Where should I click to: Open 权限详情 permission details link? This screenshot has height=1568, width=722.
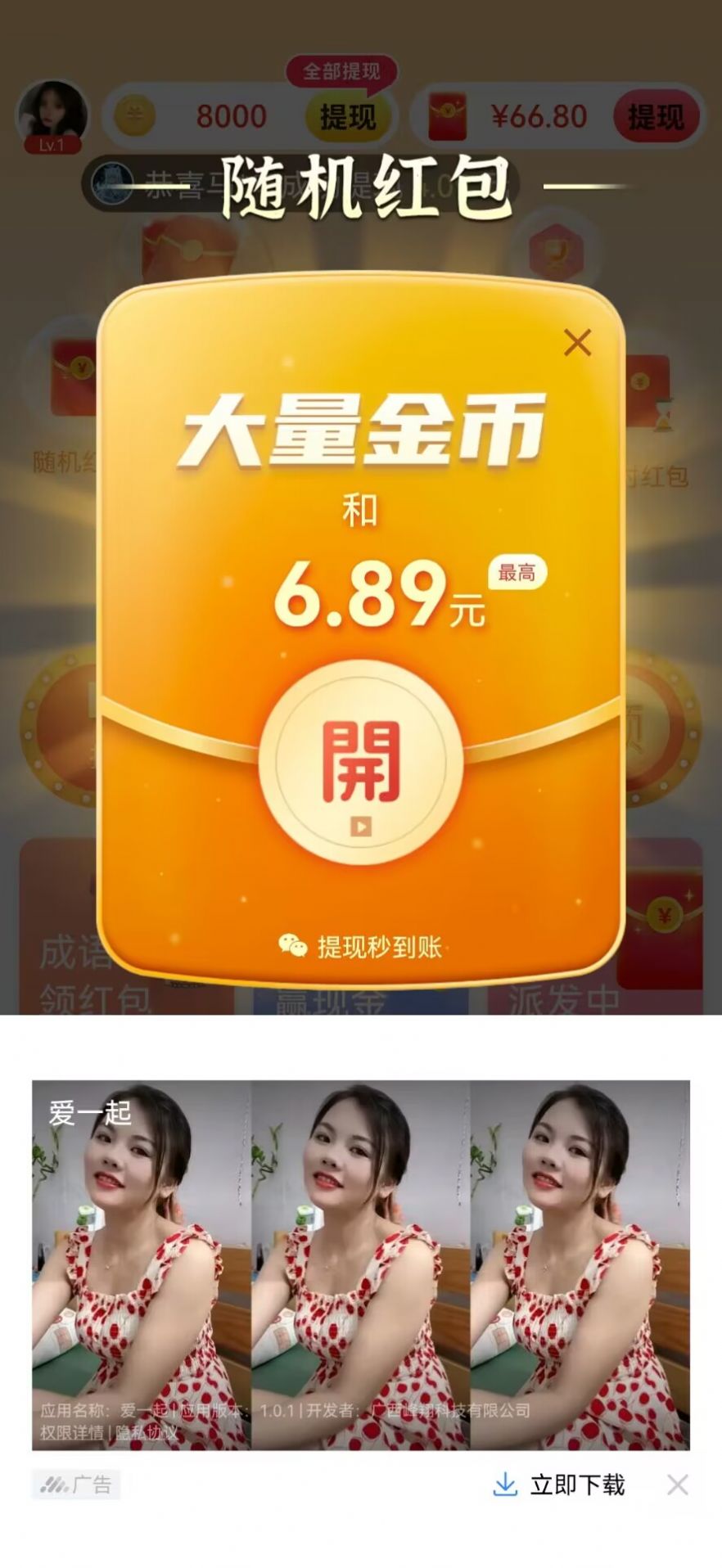(x=71, y=1433)
